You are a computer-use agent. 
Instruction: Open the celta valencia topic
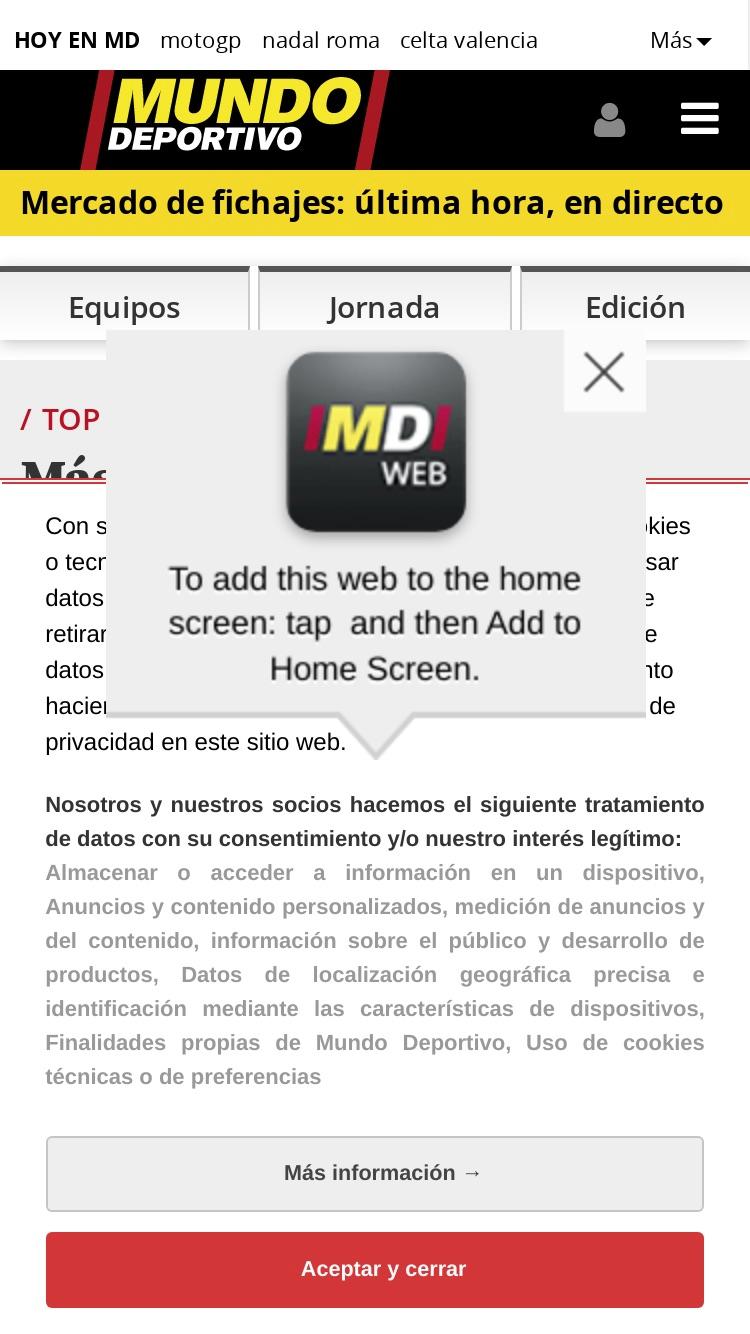(469, 40)
